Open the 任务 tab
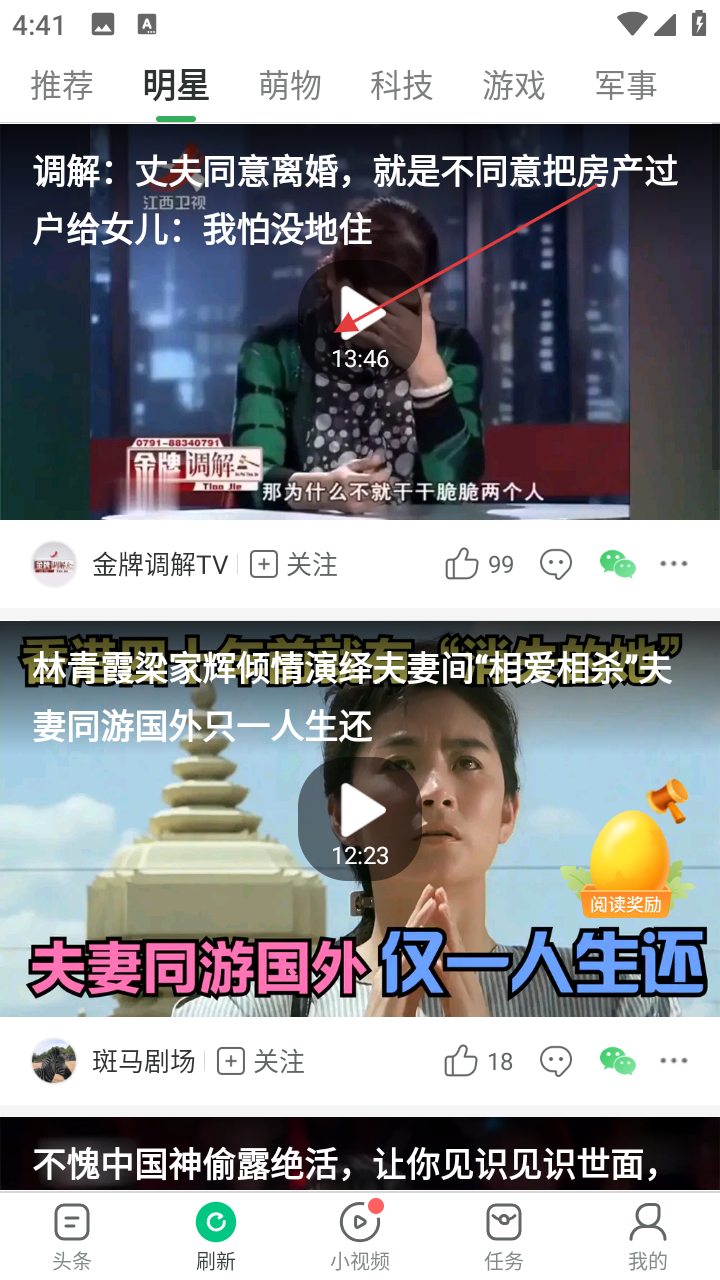Image resolution: width=720 pixels, height=1280 pixels. [x=504, y=1237]
